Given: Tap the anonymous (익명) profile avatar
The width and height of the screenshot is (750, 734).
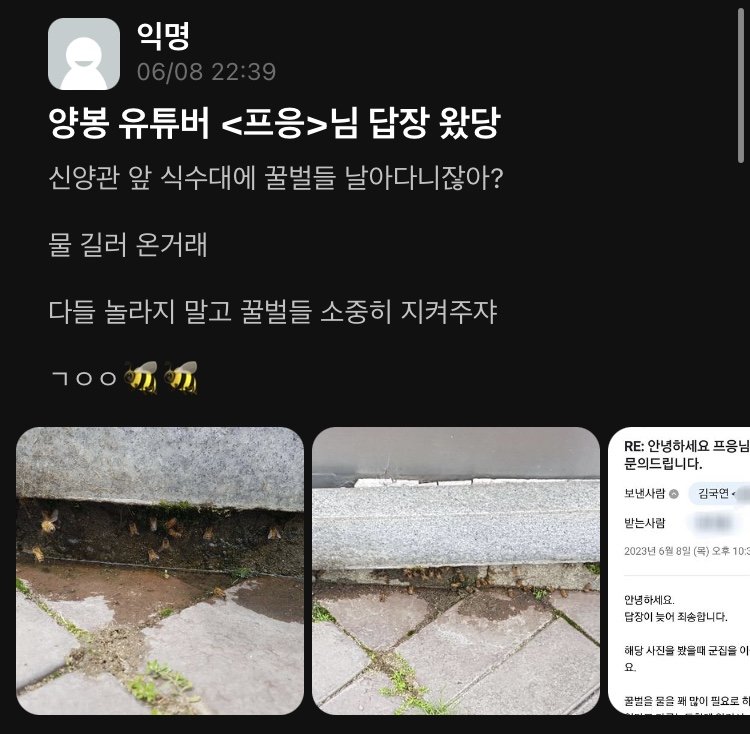Looking at the screenshot, I should point(84,53).
